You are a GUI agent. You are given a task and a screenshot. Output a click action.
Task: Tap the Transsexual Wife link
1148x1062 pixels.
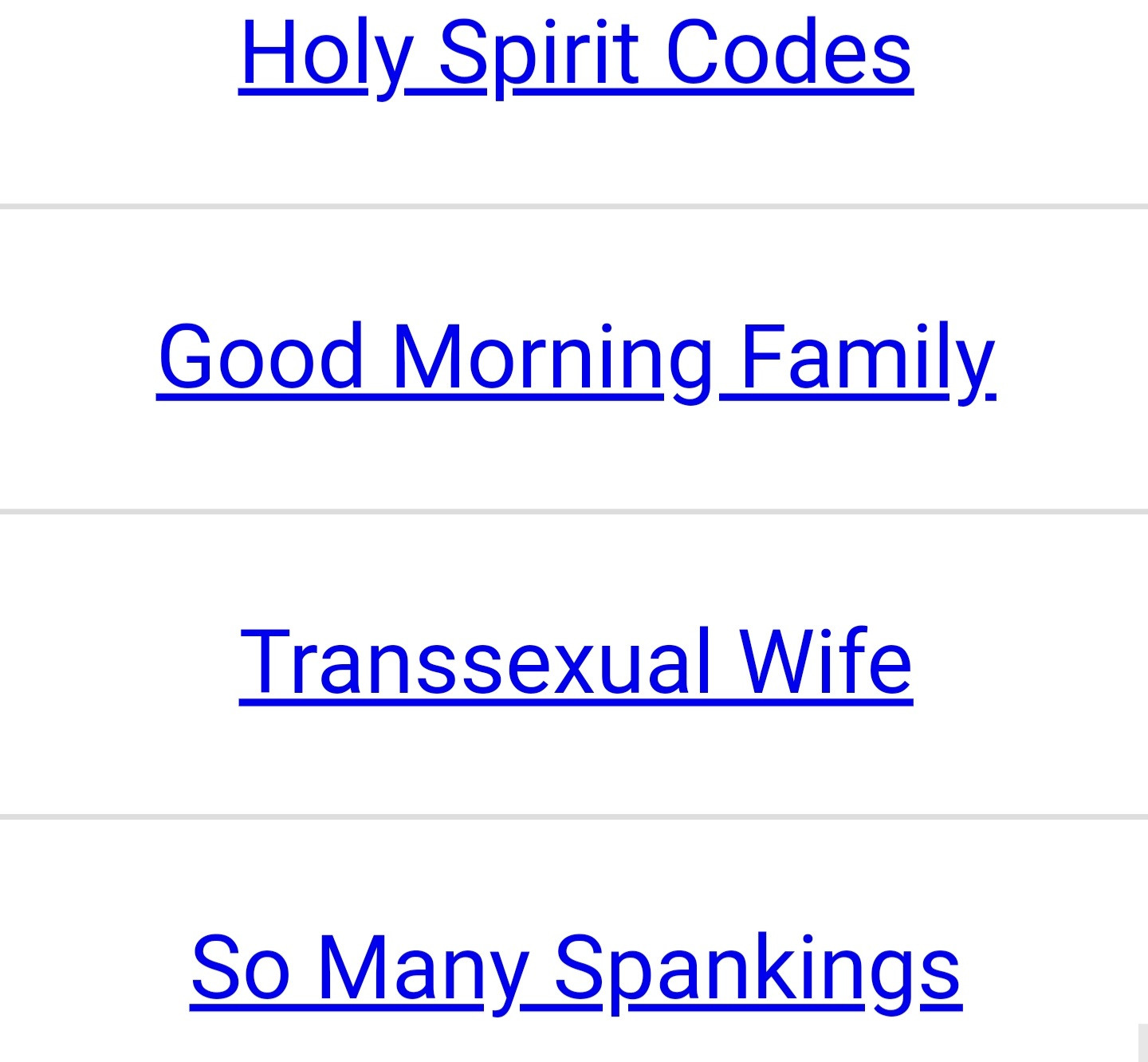pos(576,663)
